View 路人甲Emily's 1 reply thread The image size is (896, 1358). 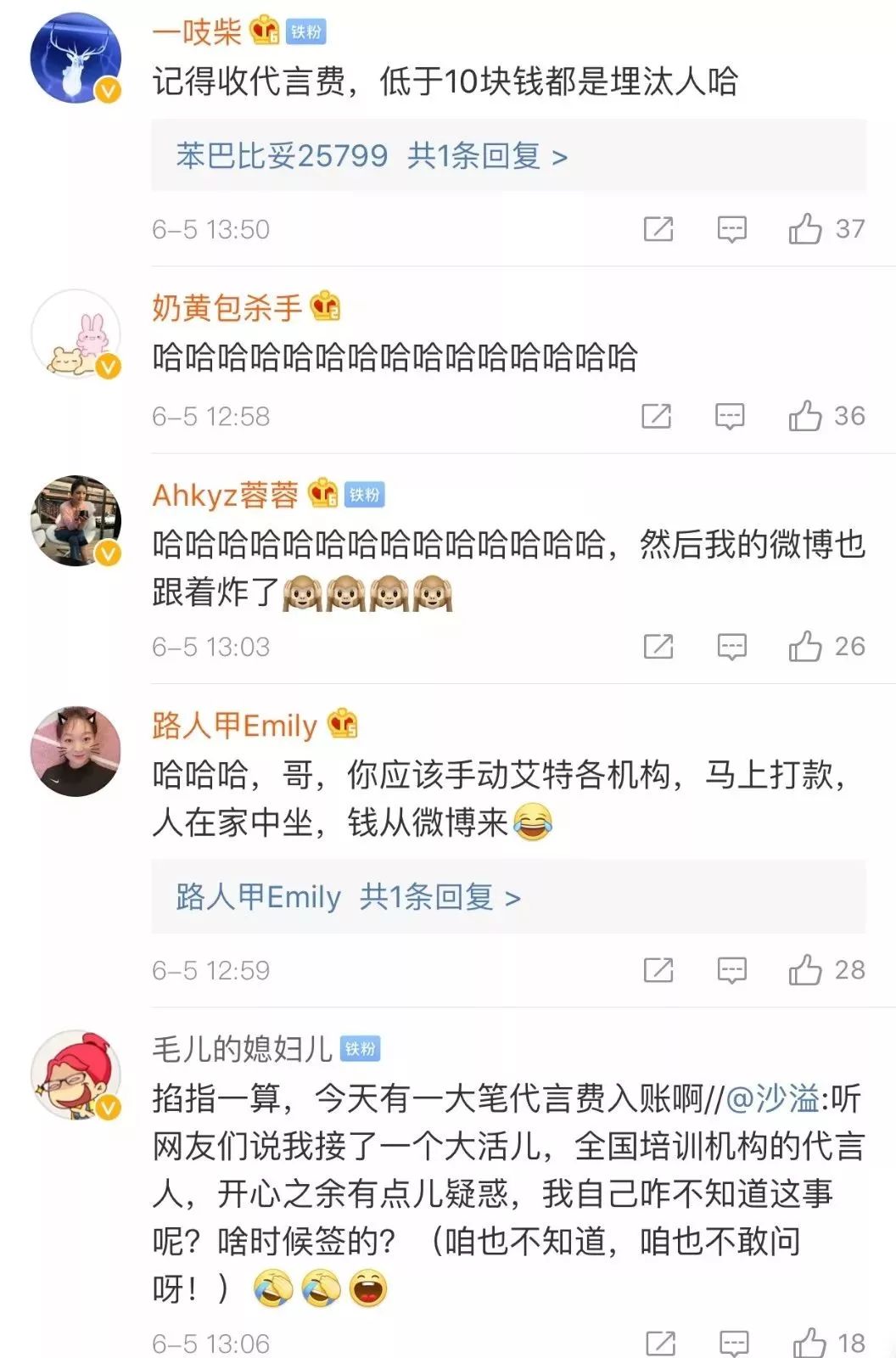pyautogui.click(x=348, y=897)
